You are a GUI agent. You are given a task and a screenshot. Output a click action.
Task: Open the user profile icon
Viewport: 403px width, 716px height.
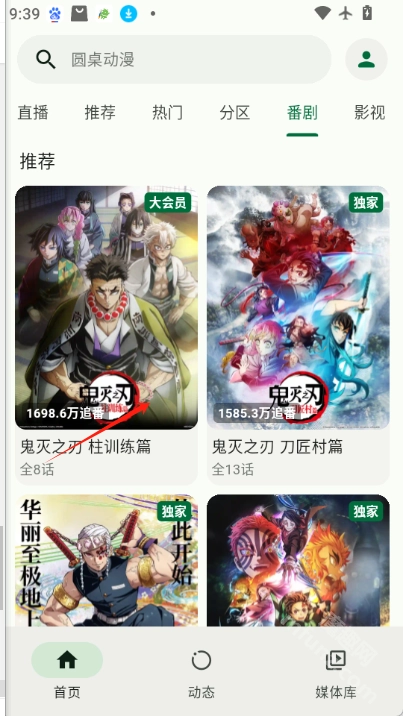click(x=366, y=59)
